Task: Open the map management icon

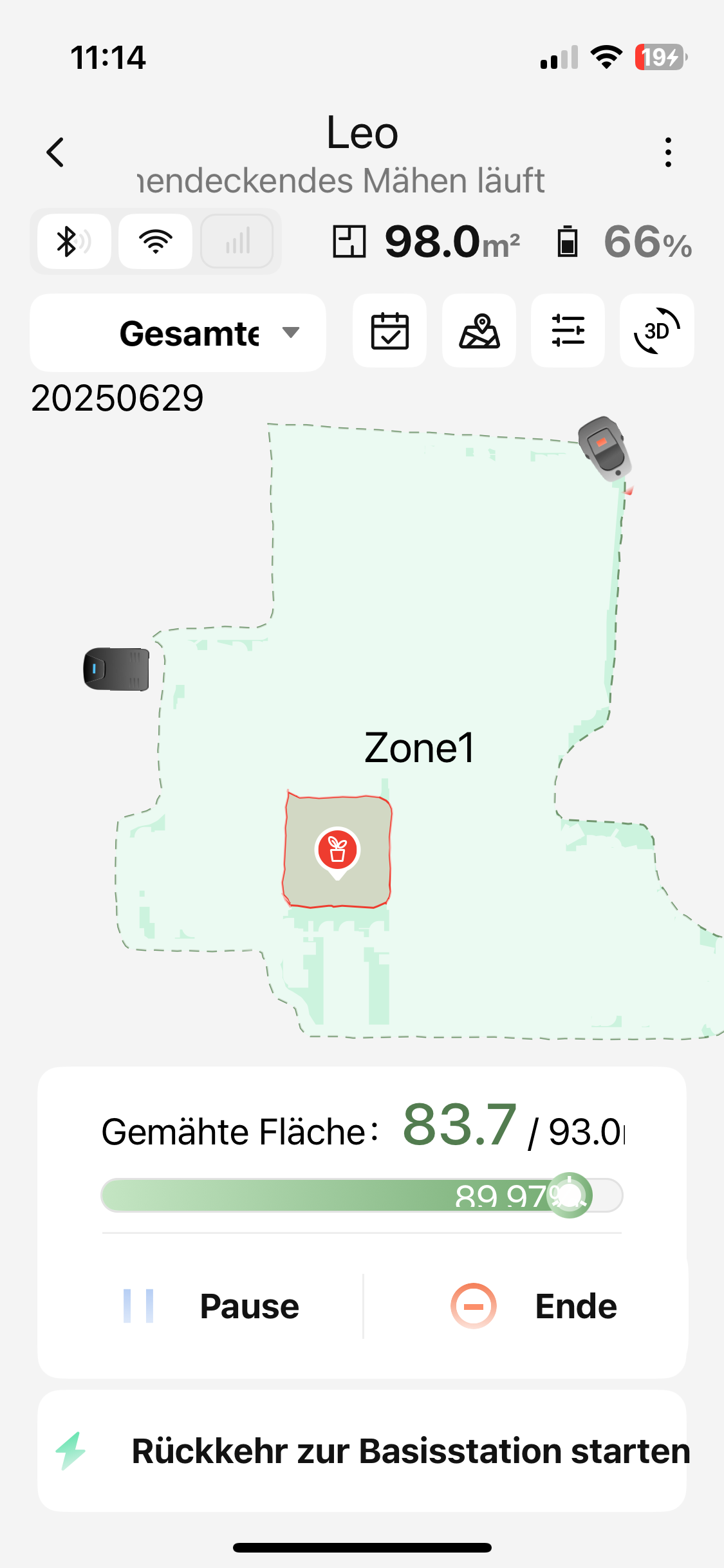Action: pos(479,331)
